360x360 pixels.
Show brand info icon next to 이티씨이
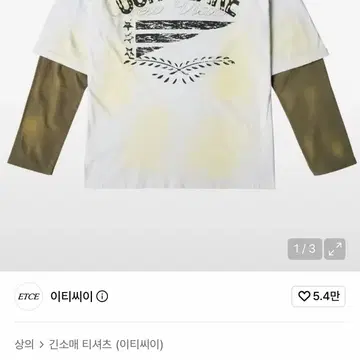(102, 296)
